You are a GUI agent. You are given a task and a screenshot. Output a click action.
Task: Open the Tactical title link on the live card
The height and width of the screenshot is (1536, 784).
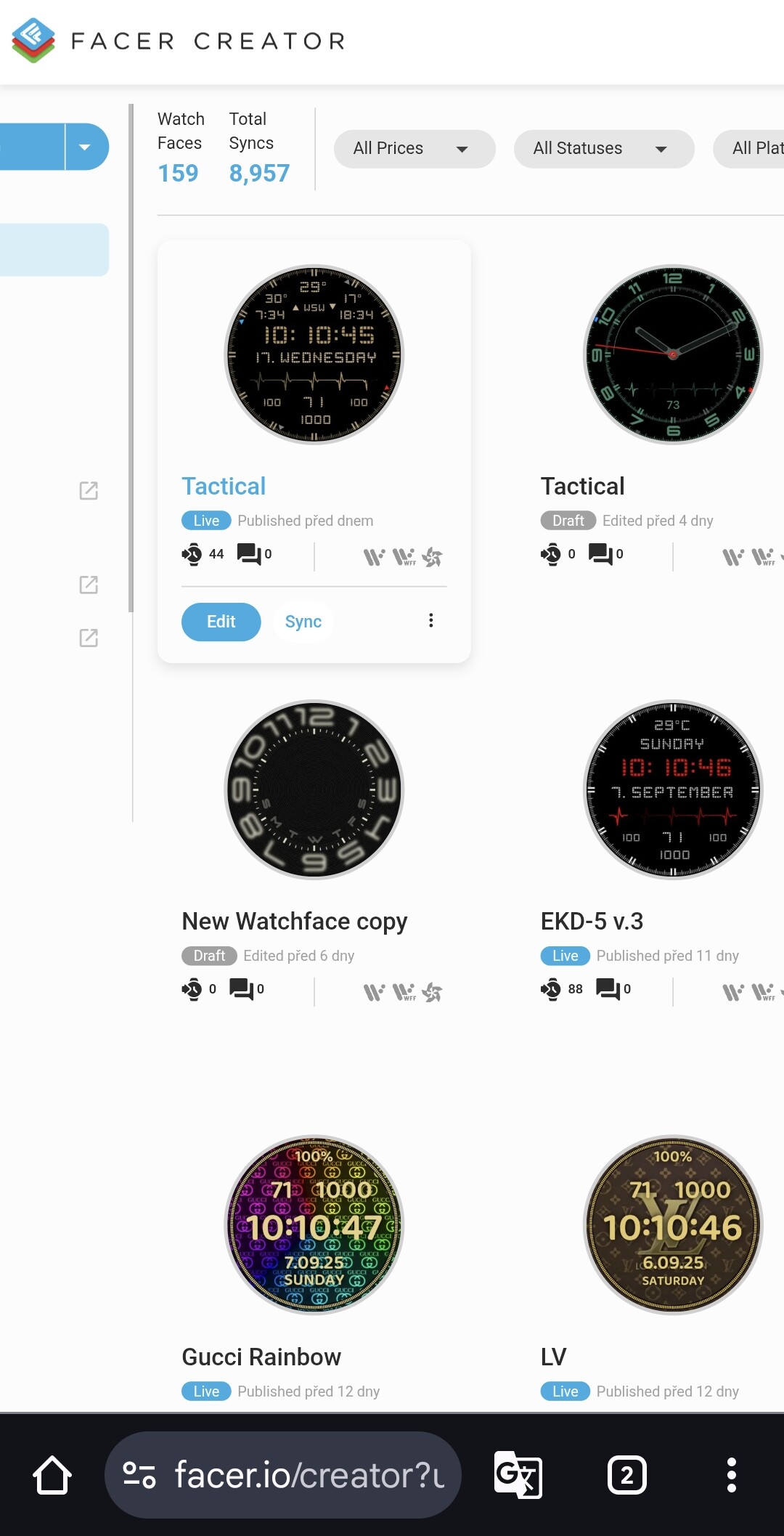pos(224,486)
